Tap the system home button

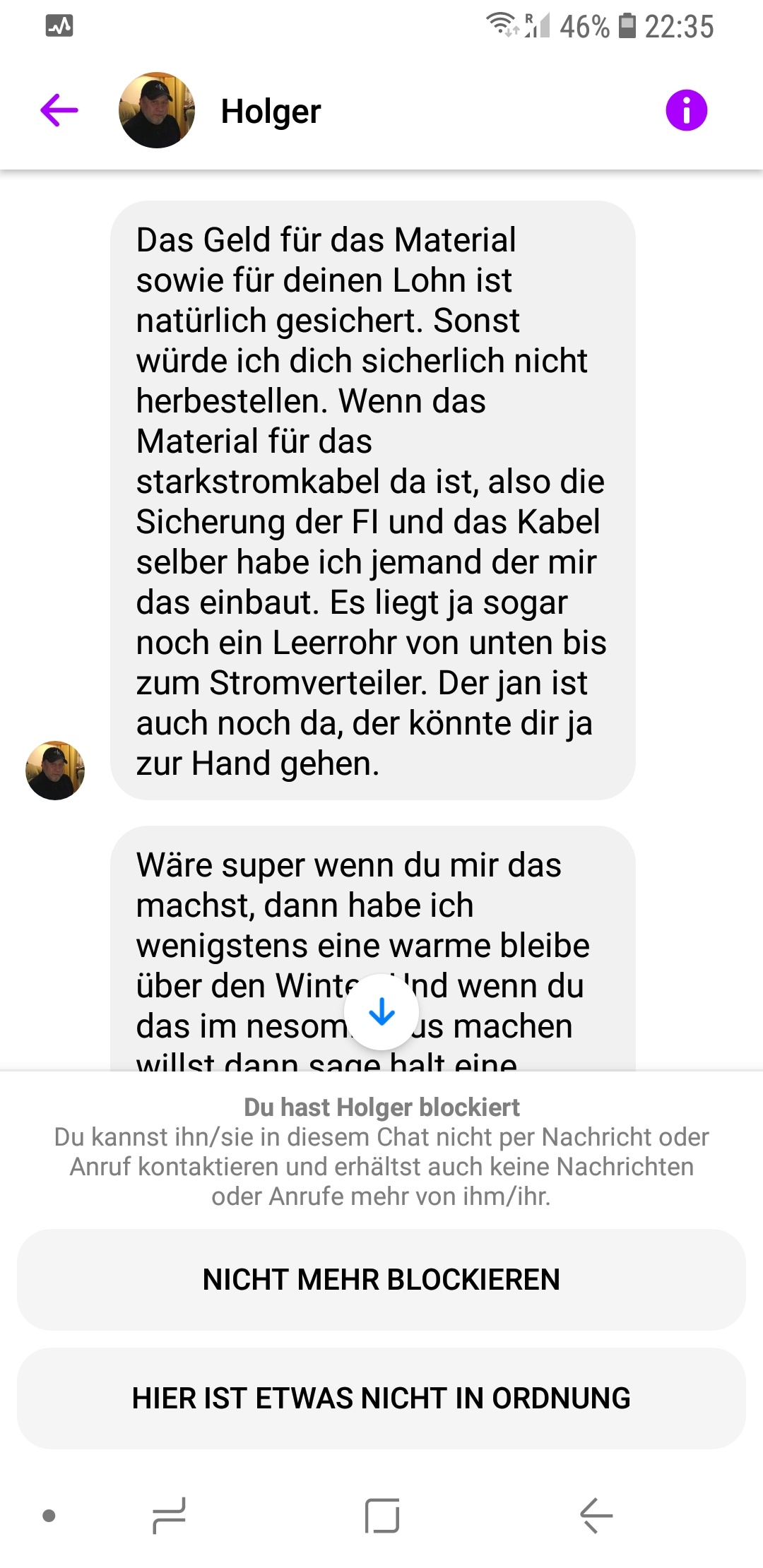click(382, 1516)
